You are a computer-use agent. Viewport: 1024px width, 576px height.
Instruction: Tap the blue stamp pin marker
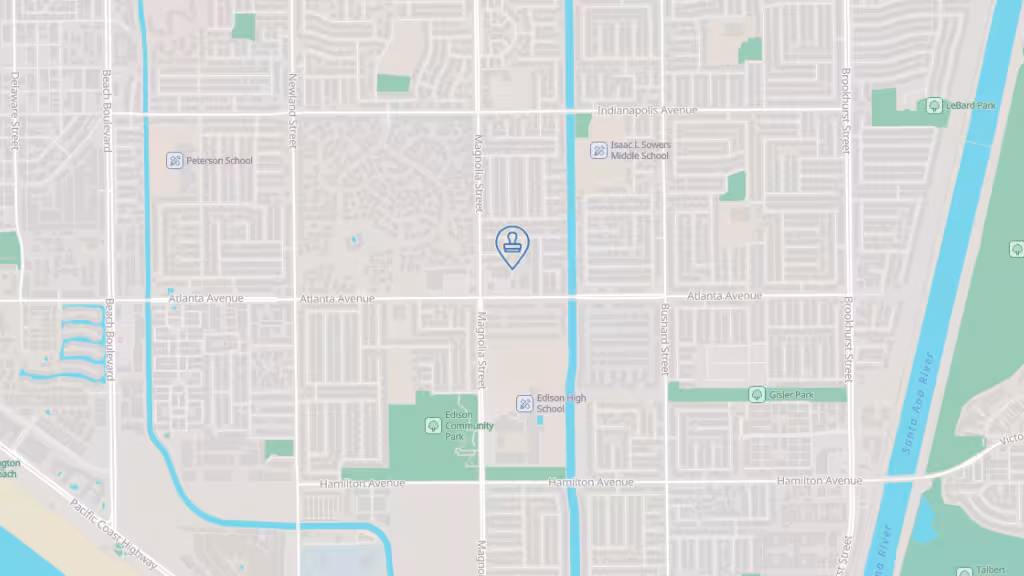[512, 245]
